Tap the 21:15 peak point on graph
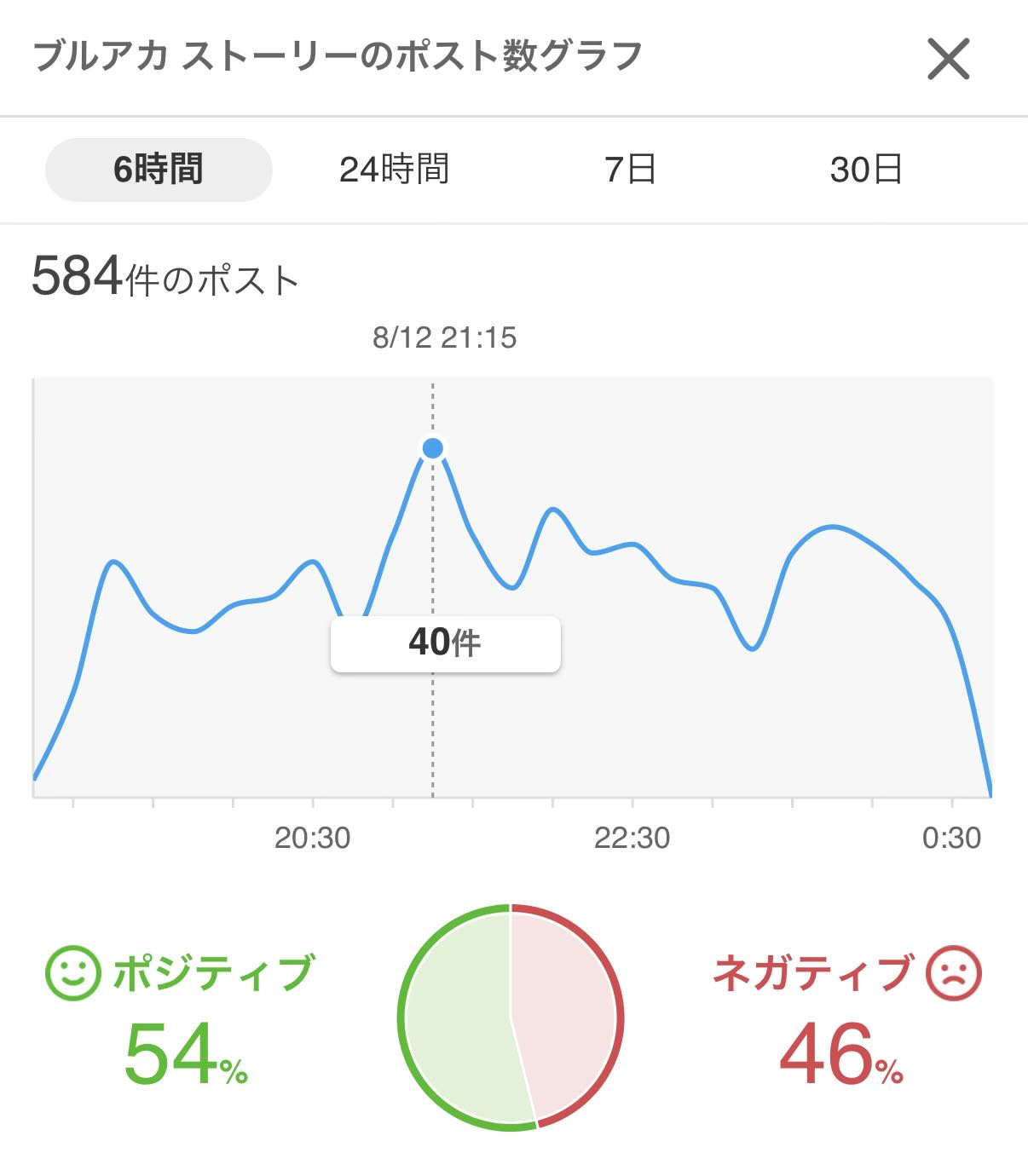This screenshot has height=1176, width=1028. point(433,448)
